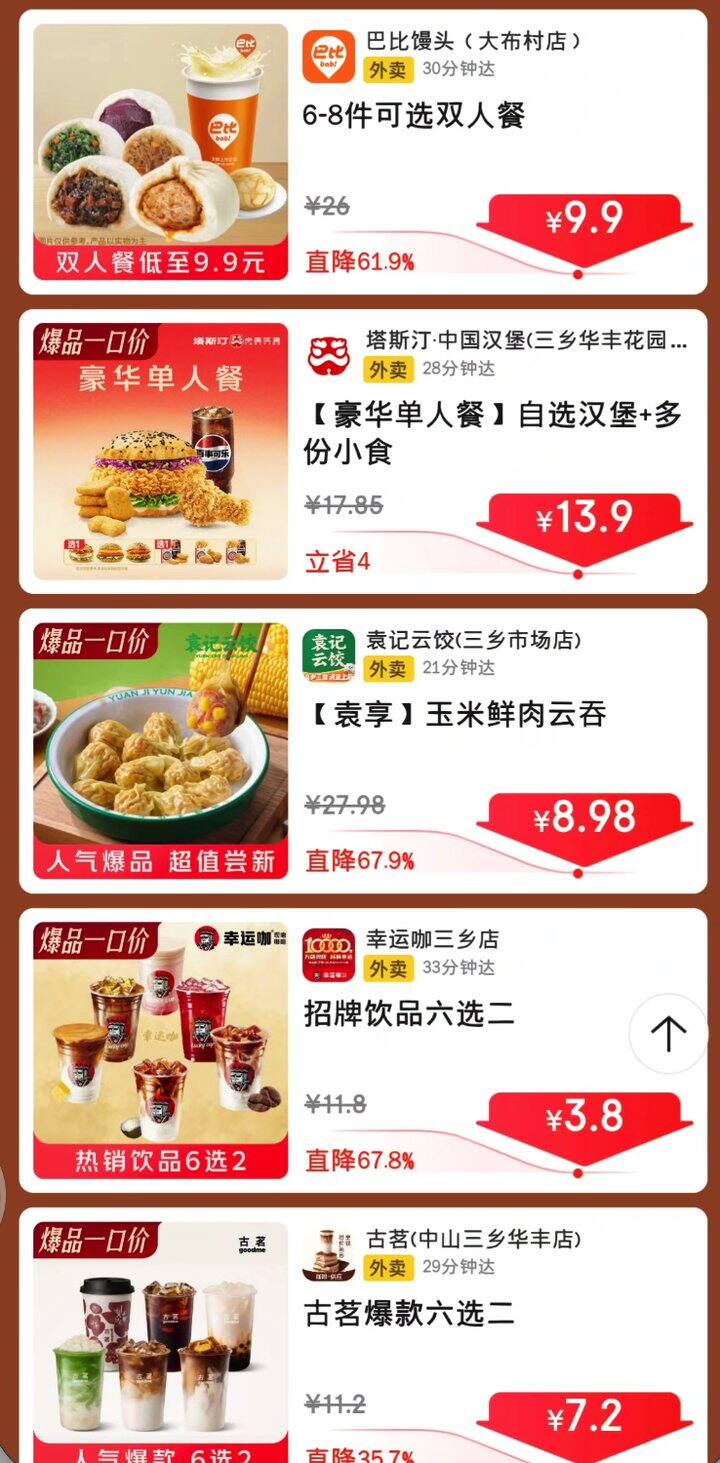Viewport: 720px width, 1463px height.
Task: Select the 幸运咖 招牌饮品六选二 offer
Action: (409, 1014)
